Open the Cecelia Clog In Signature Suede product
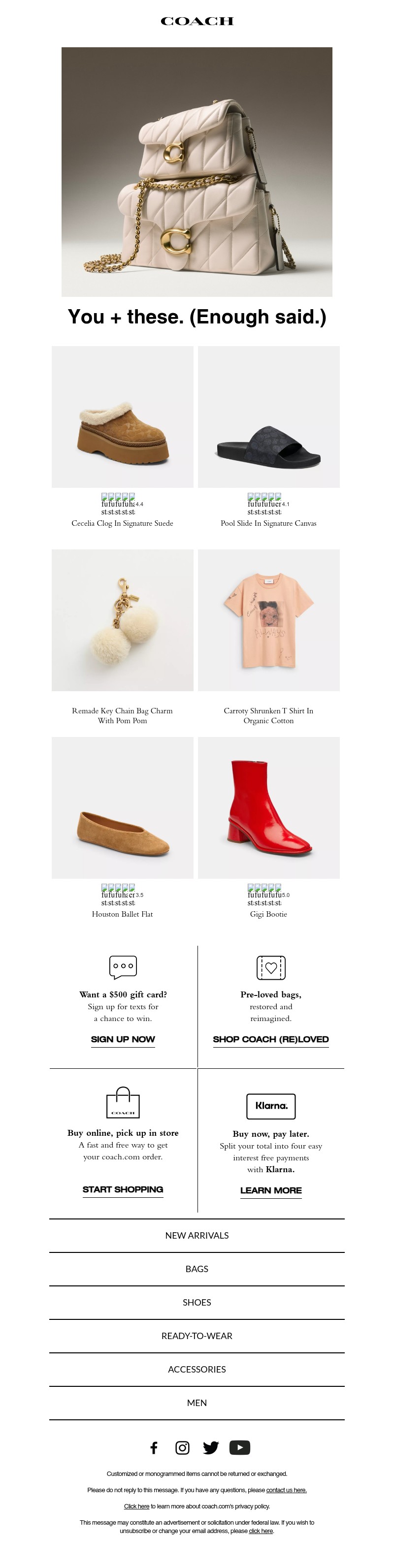The height and width of the screenshot is (1568, 394). tap(123, 417)
